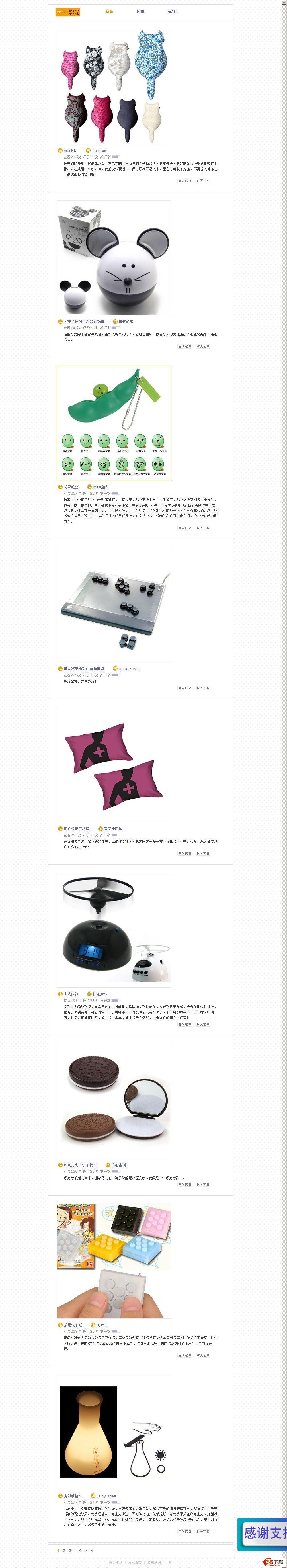Open the 正负极情侣枕套 product link
287x1568 pixels.
coord(77,828)
